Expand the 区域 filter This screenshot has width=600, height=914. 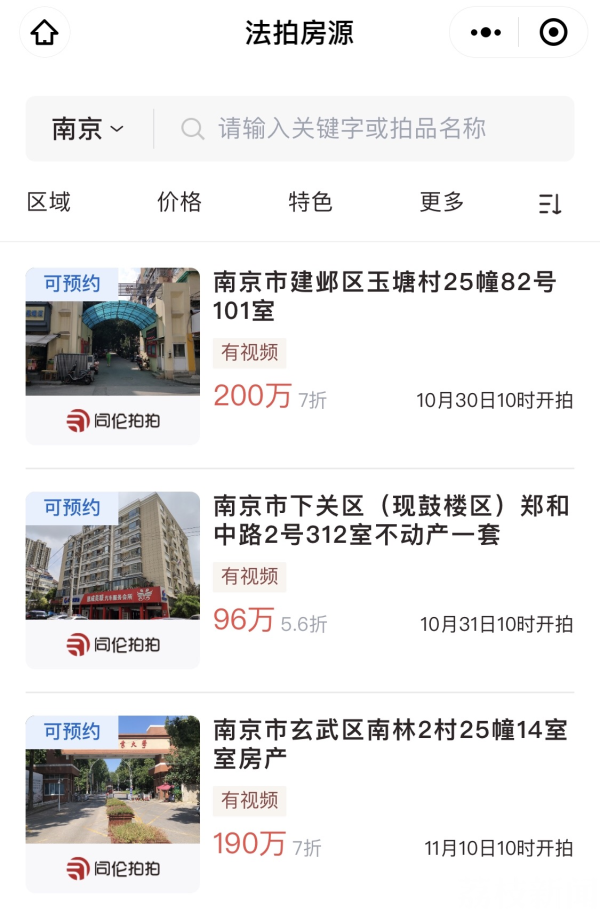point(49,202)
